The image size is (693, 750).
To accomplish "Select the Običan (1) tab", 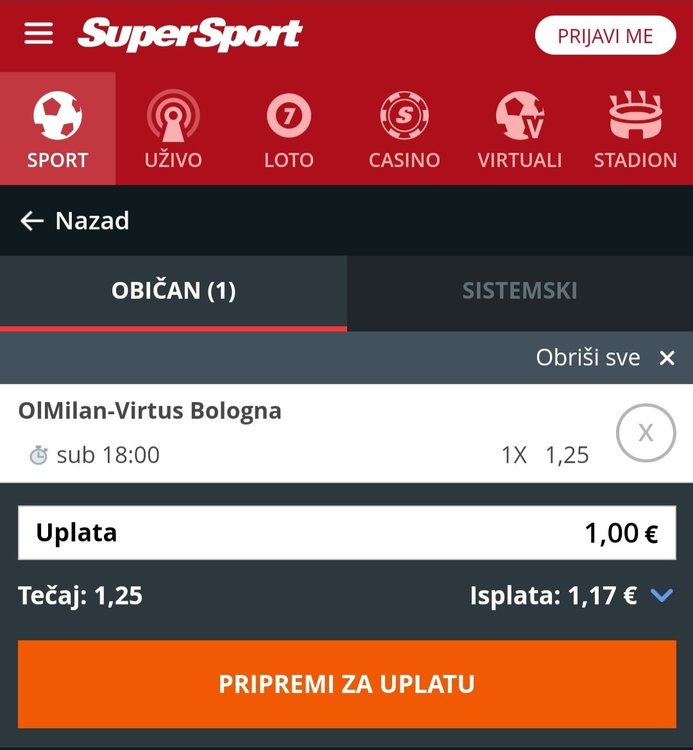I will 173,291.
